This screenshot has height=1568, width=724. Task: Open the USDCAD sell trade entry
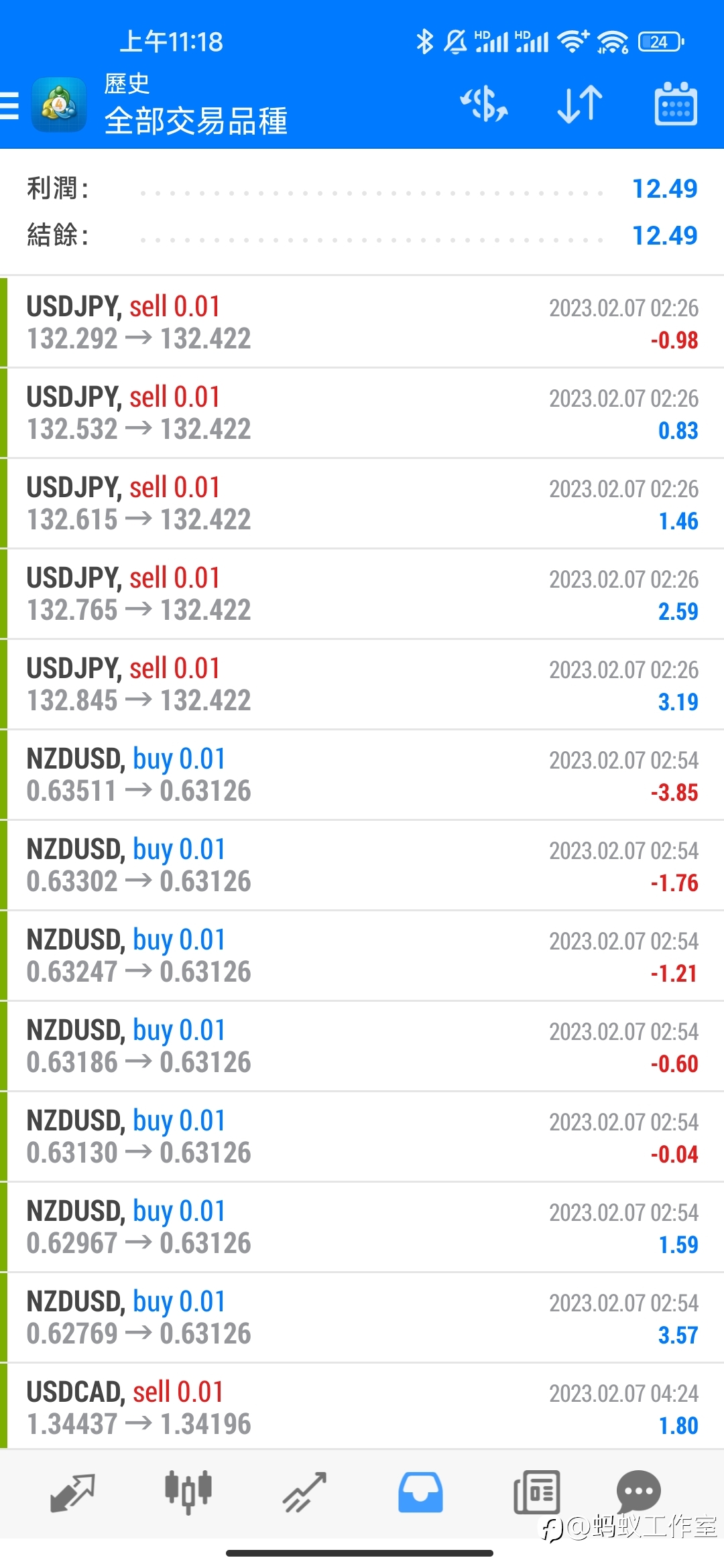click(x=362, y=1407)
